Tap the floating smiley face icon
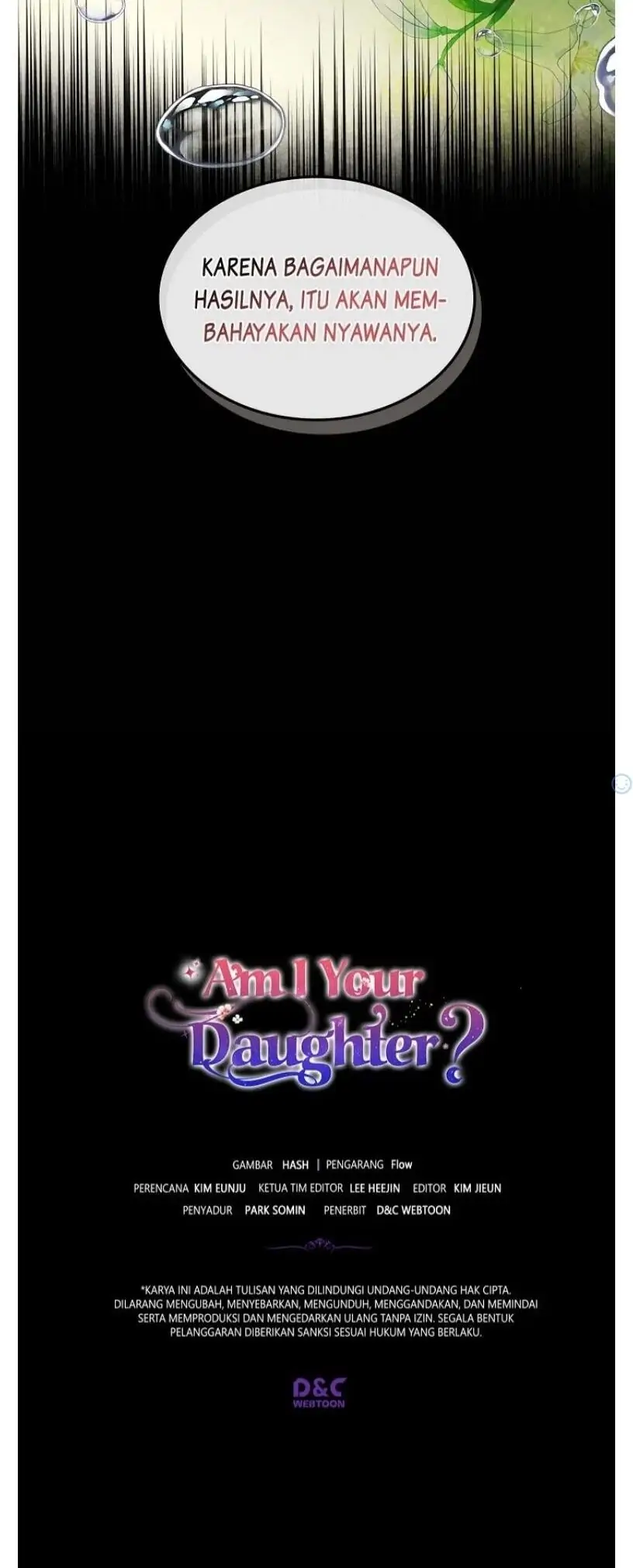The image size is (633, 1568). (621, 784)
